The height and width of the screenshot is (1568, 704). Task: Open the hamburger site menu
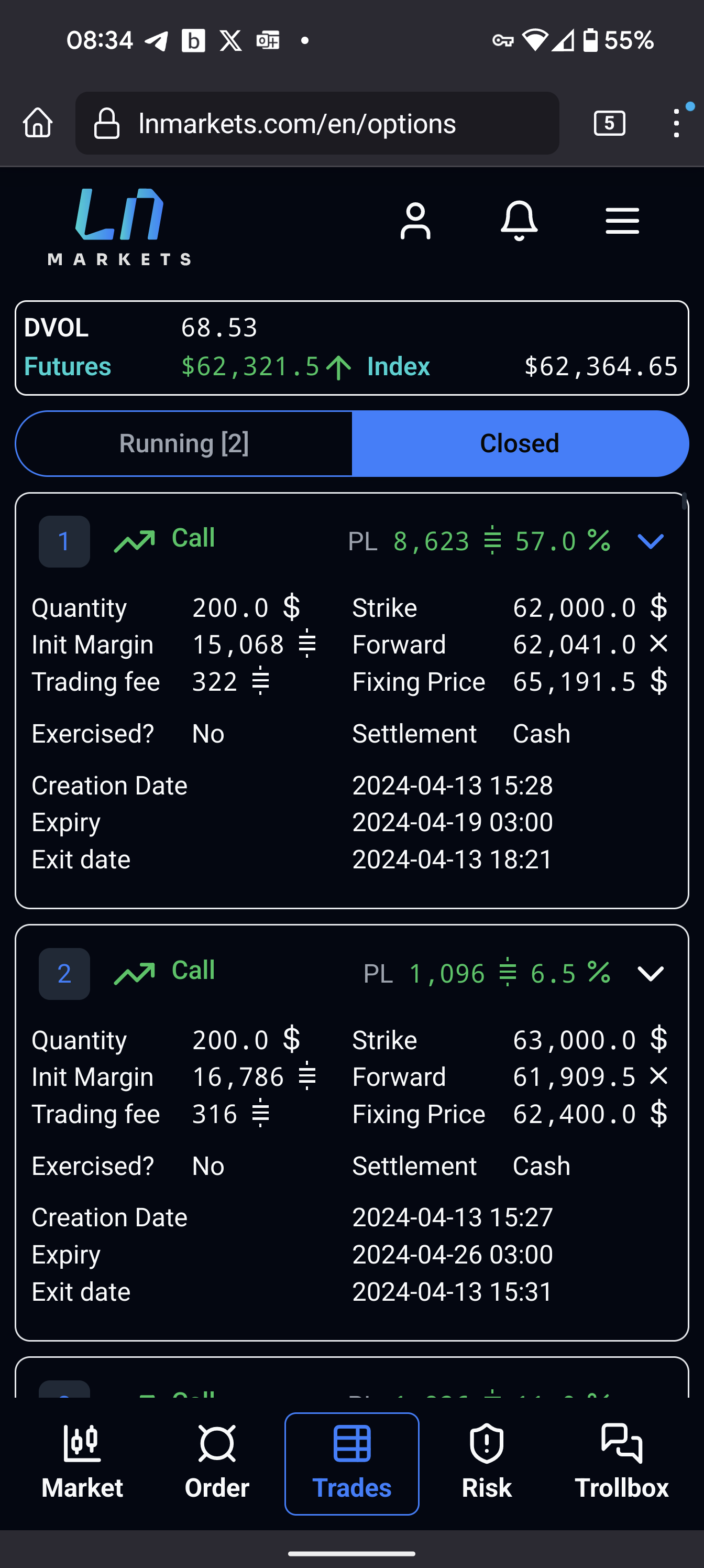point(622,221)
